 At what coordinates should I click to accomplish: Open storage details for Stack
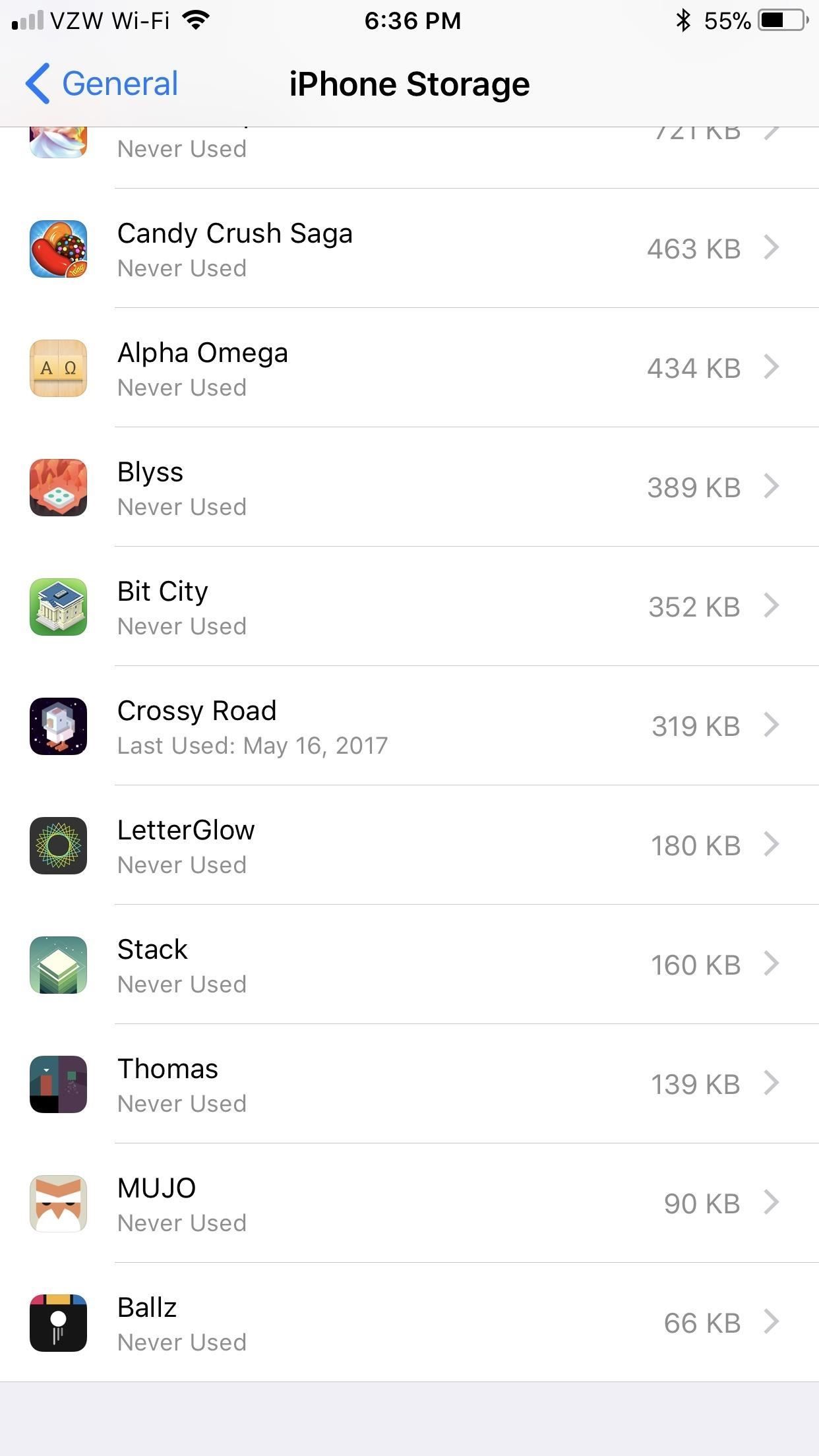772,965
